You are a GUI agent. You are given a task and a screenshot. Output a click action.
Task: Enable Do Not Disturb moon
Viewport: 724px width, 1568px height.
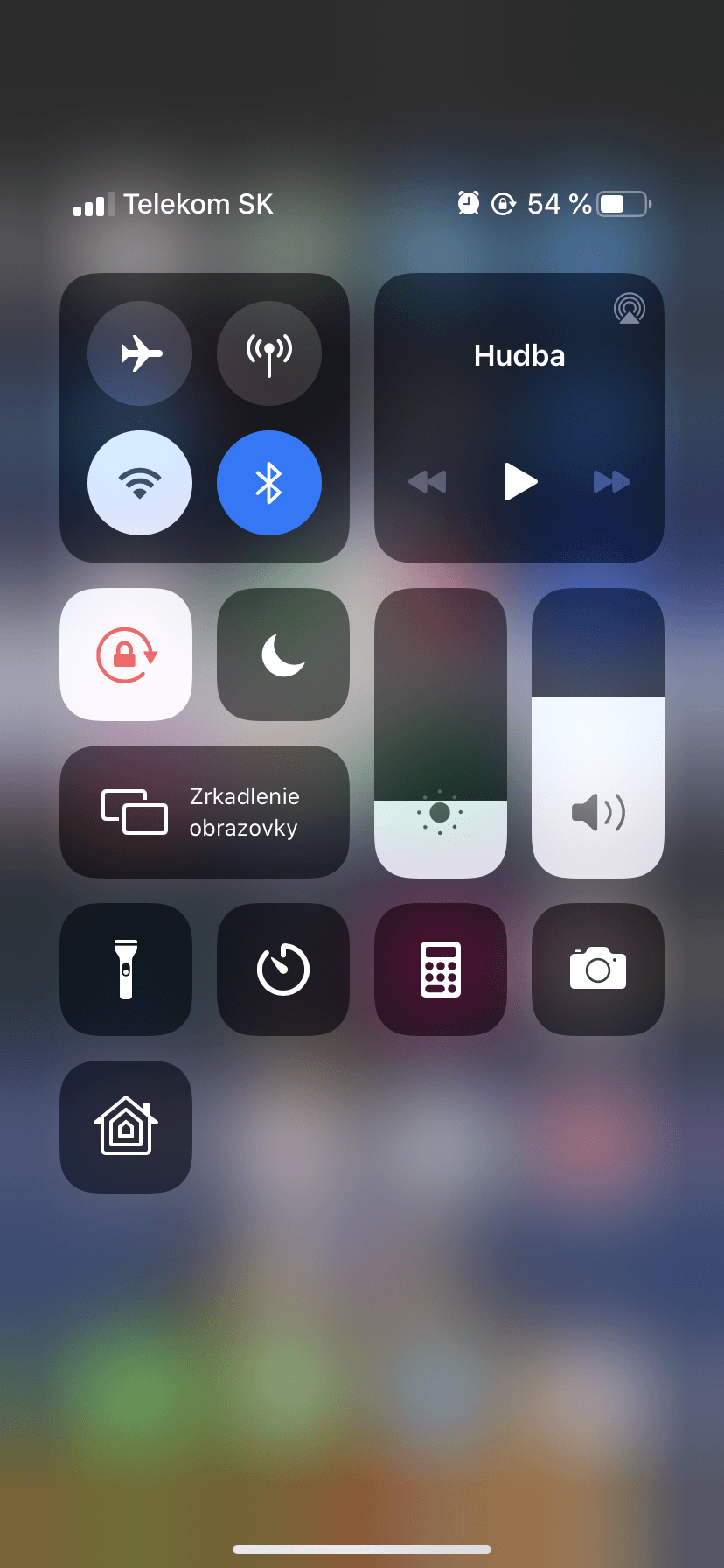pyautogui.click(x=283, y=654)
